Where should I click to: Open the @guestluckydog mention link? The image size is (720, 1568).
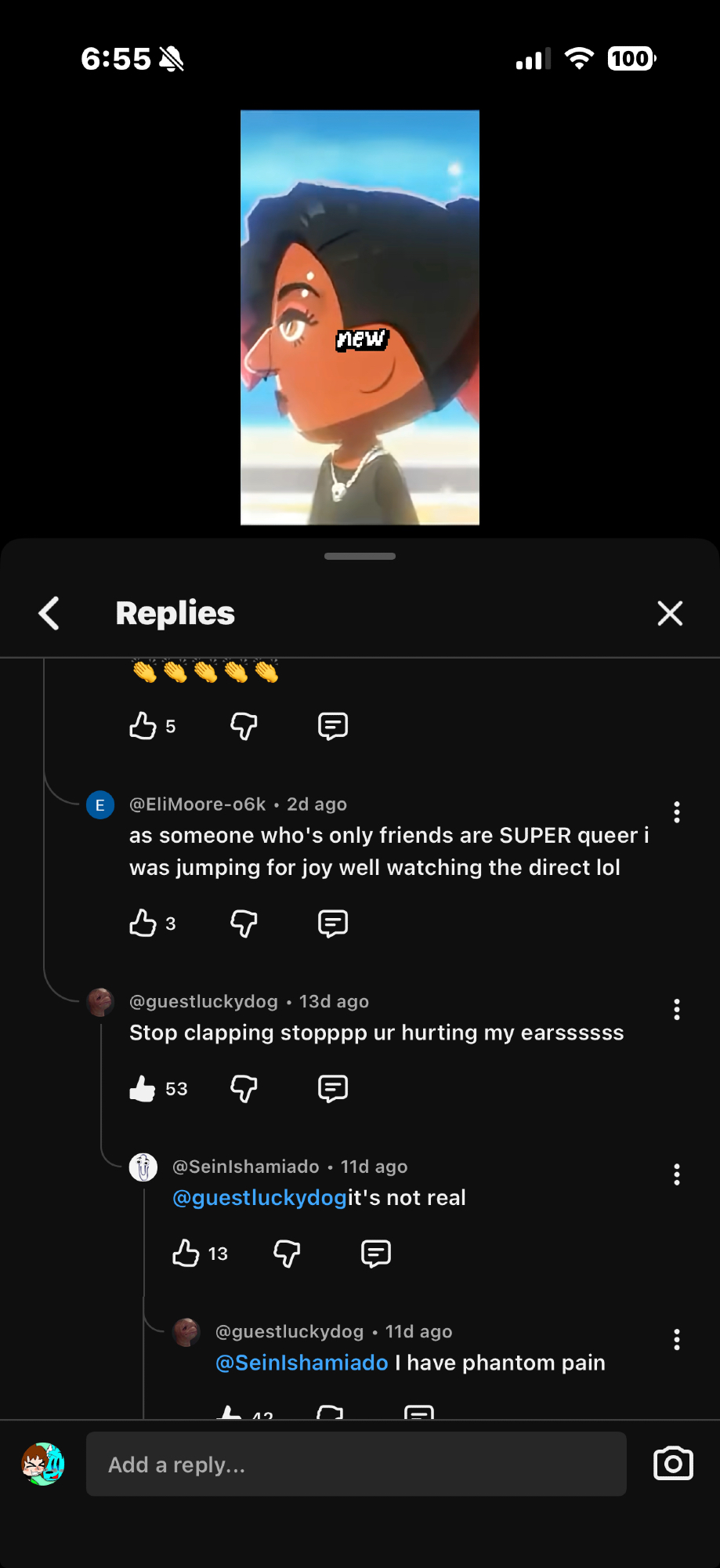(x=259, y=1198)
